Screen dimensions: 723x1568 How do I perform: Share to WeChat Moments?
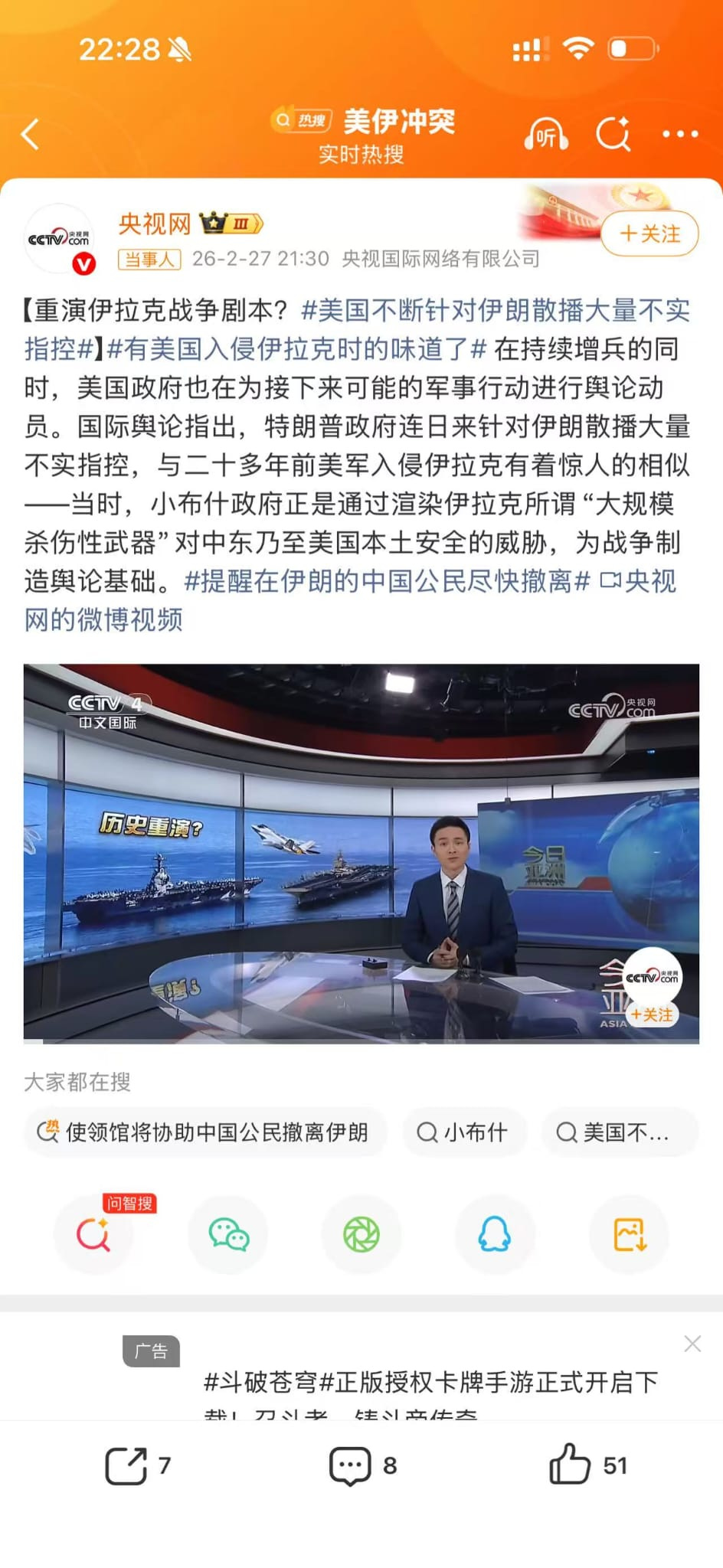(x=361, y=1234)
